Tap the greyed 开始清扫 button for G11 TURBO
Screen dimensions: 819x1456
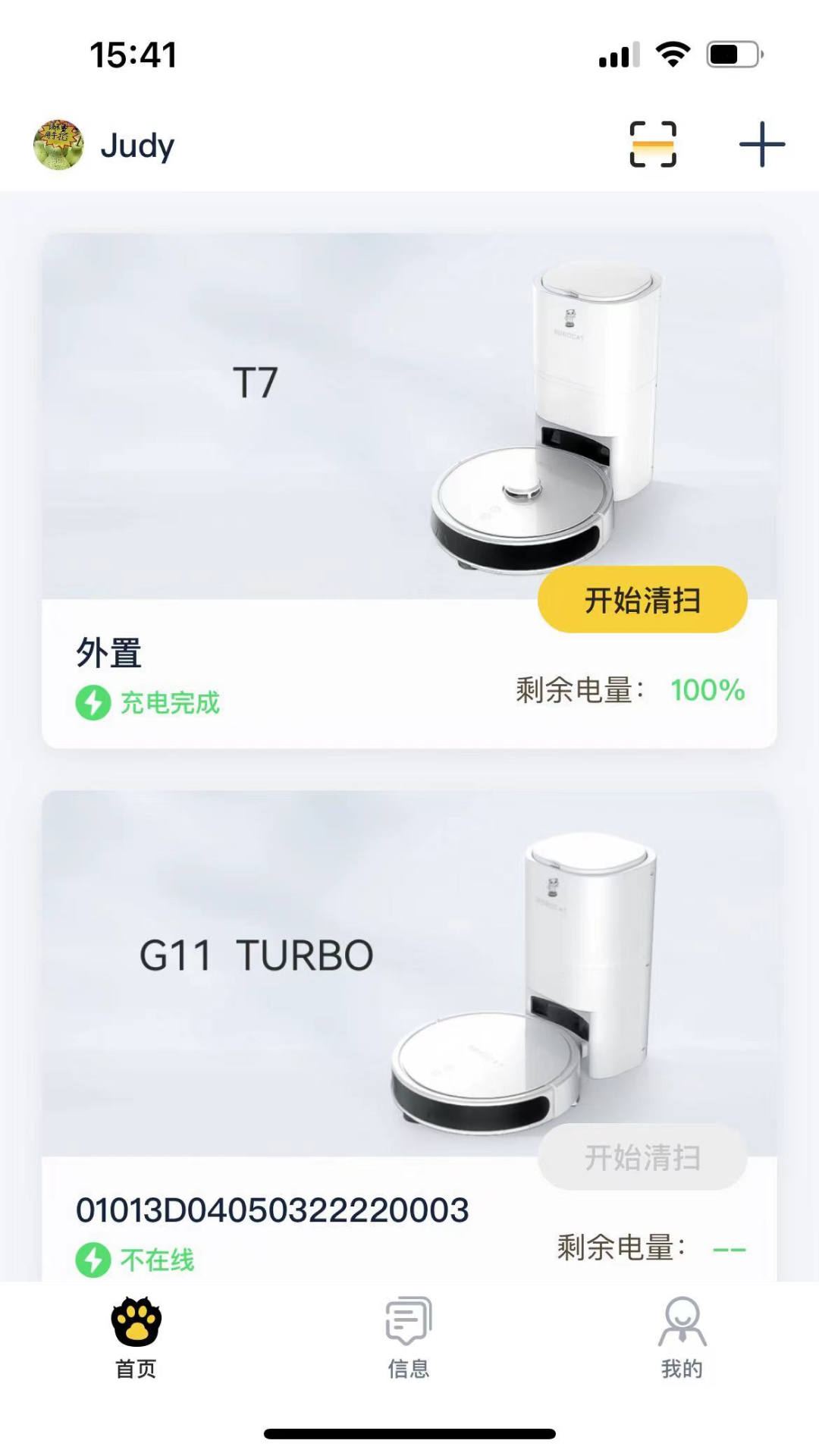(642, 1157)
